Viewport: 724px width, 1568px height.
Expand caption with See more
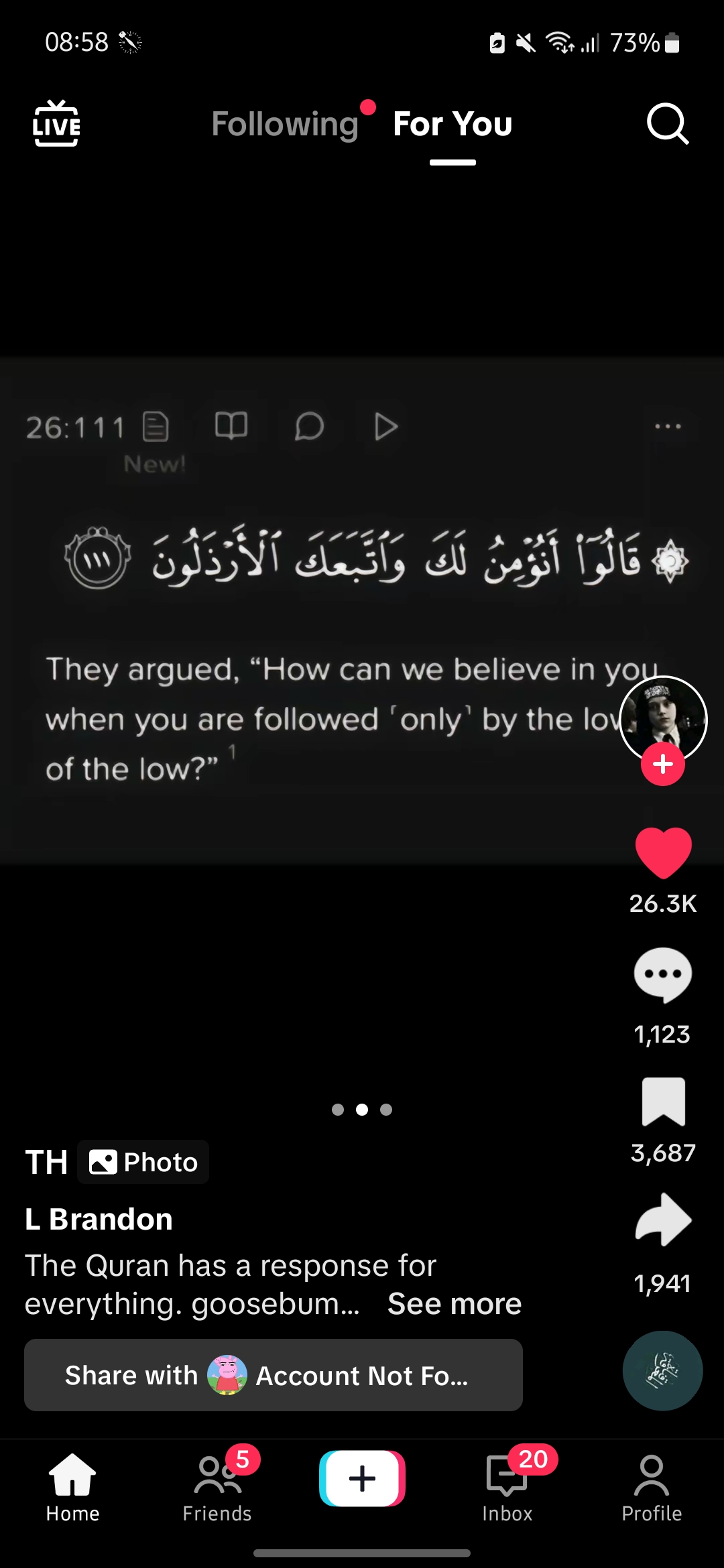455,1304
